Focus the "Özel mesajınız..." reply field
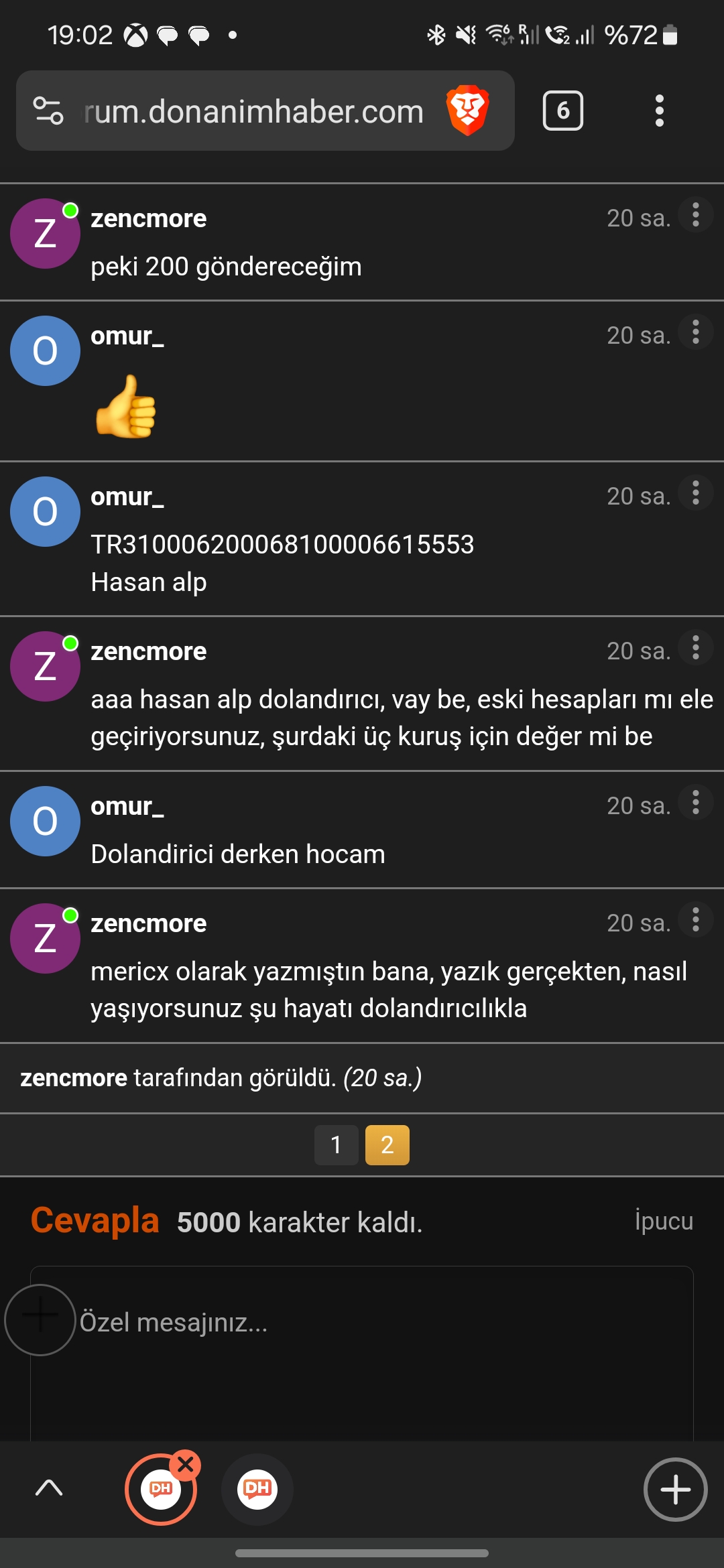The image size is (724, 1568). [x=362, y=1354]
